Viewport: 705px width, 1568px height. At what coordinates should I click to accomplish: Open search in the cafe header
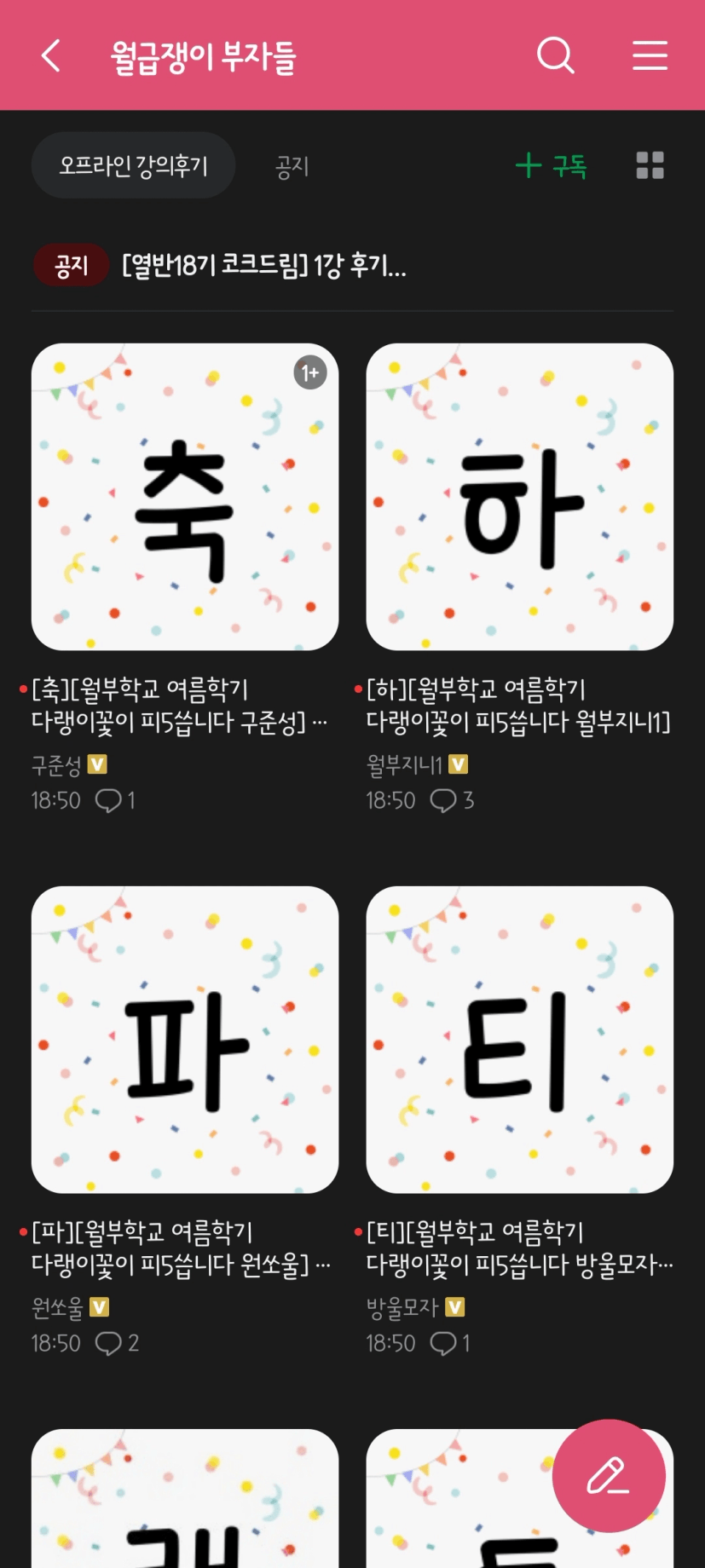coord(555,56)
